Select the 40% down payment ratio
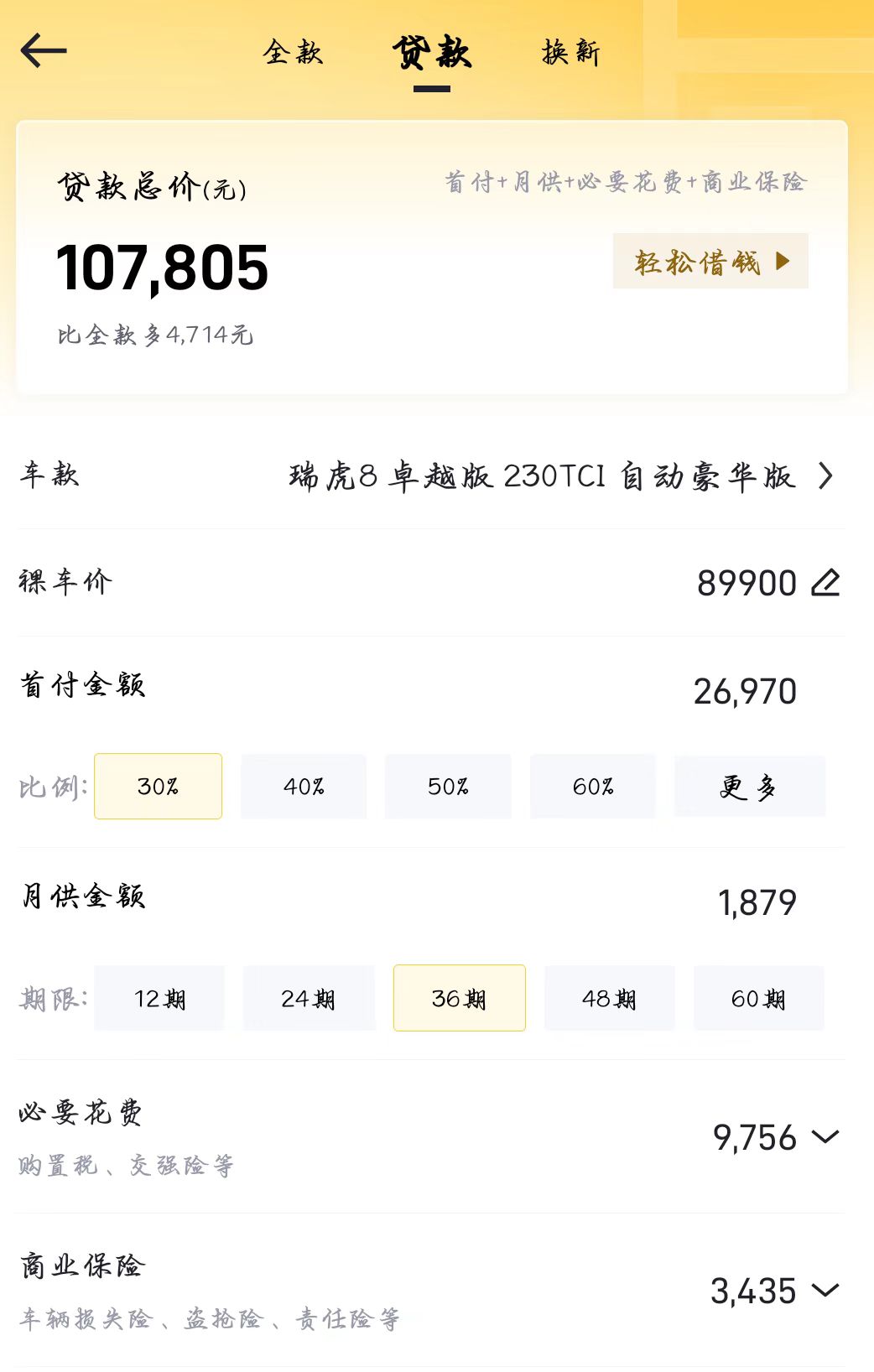 pos(304,787)
